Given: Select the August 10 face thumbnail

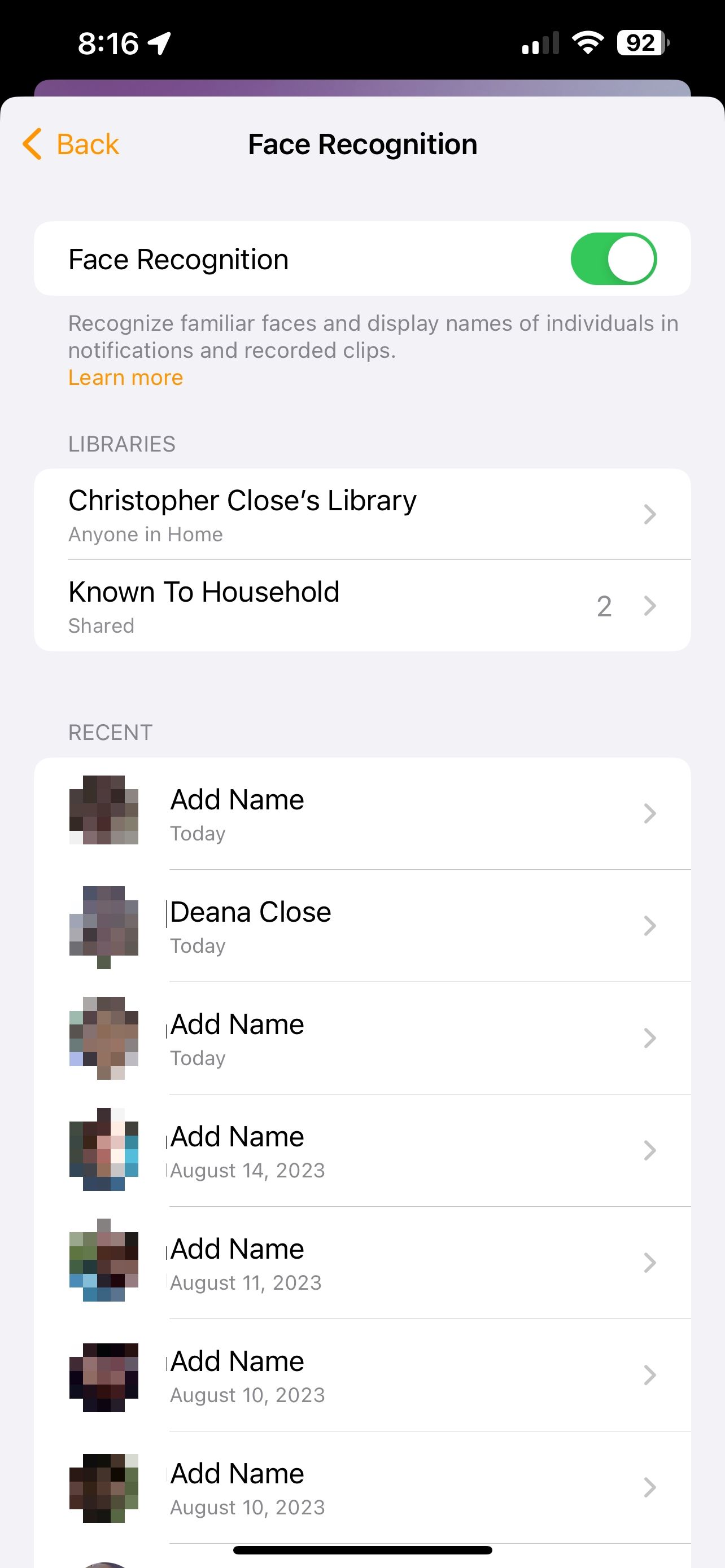Looking at the screenshot, I should click(x=103, y=1374).
